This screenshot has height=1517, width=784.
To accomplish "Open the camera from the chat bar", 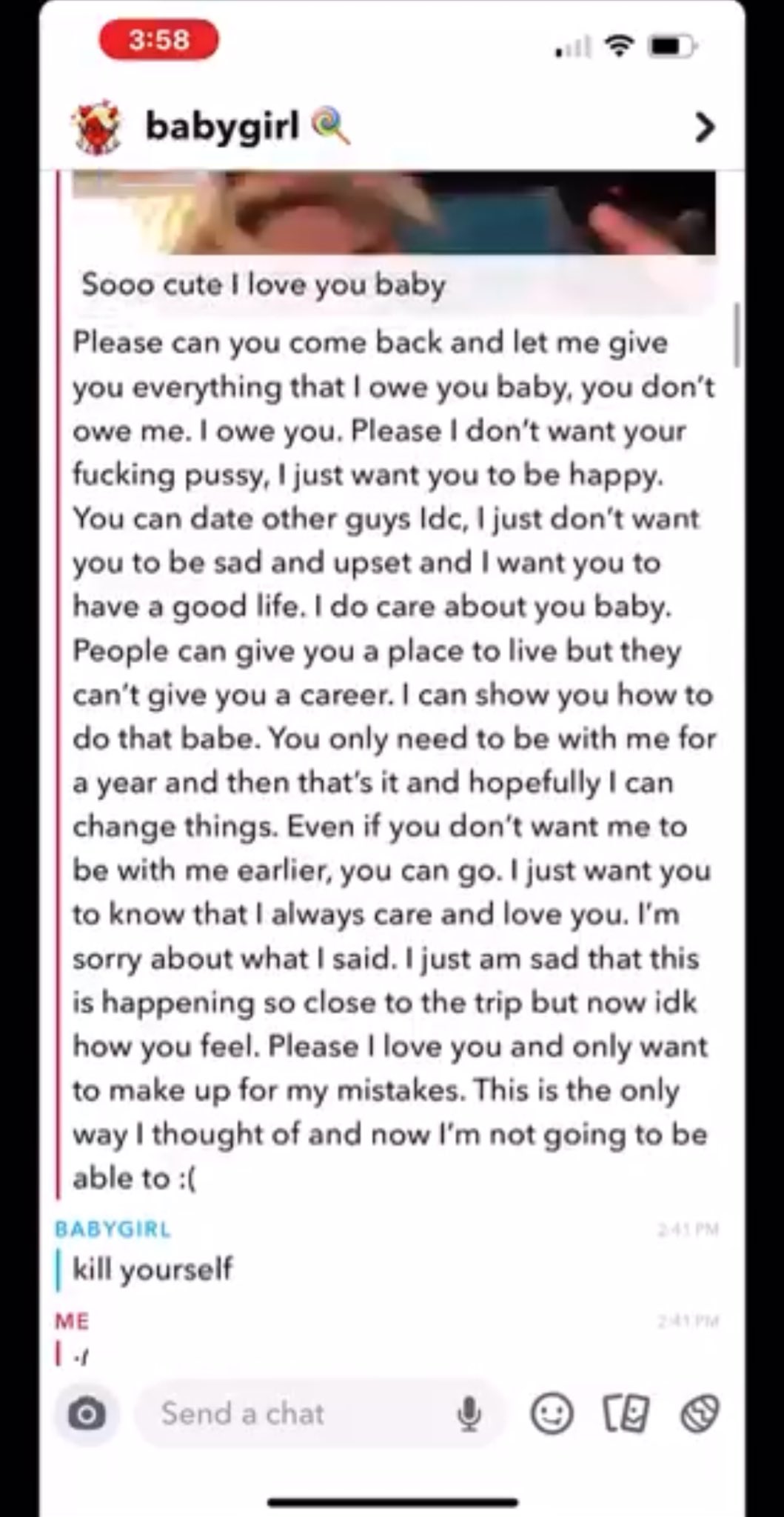I will pyautogui.click(x=87, y=1414).
